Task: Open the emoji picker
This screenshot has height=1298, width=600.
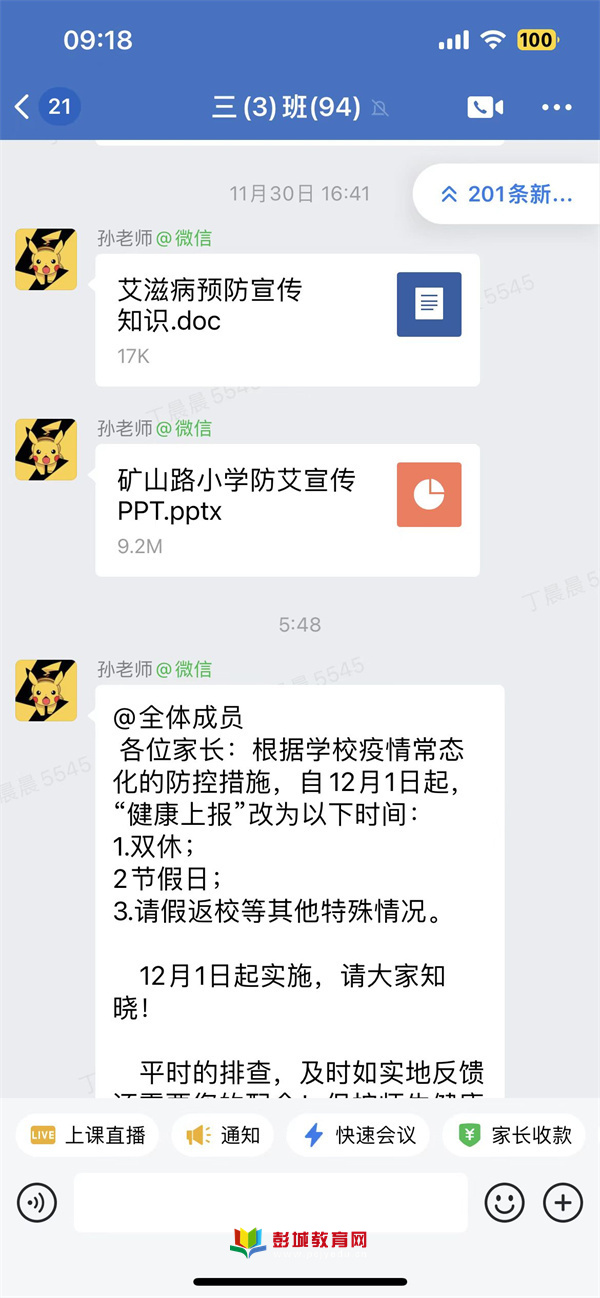Action: [x=504, y=1202]
